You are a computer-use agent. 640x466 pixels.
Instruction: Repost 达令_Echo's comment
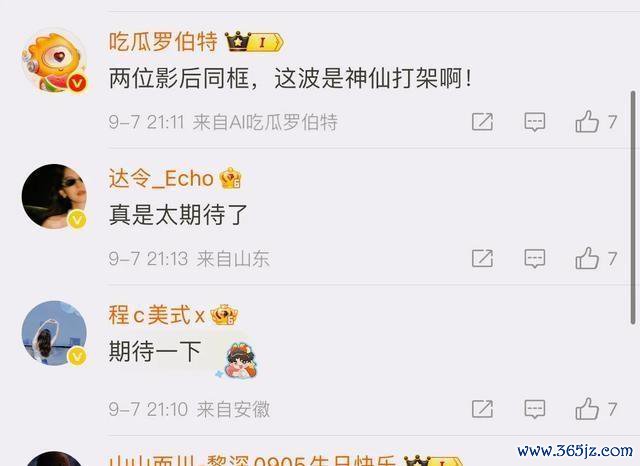[x=482, y=259]
